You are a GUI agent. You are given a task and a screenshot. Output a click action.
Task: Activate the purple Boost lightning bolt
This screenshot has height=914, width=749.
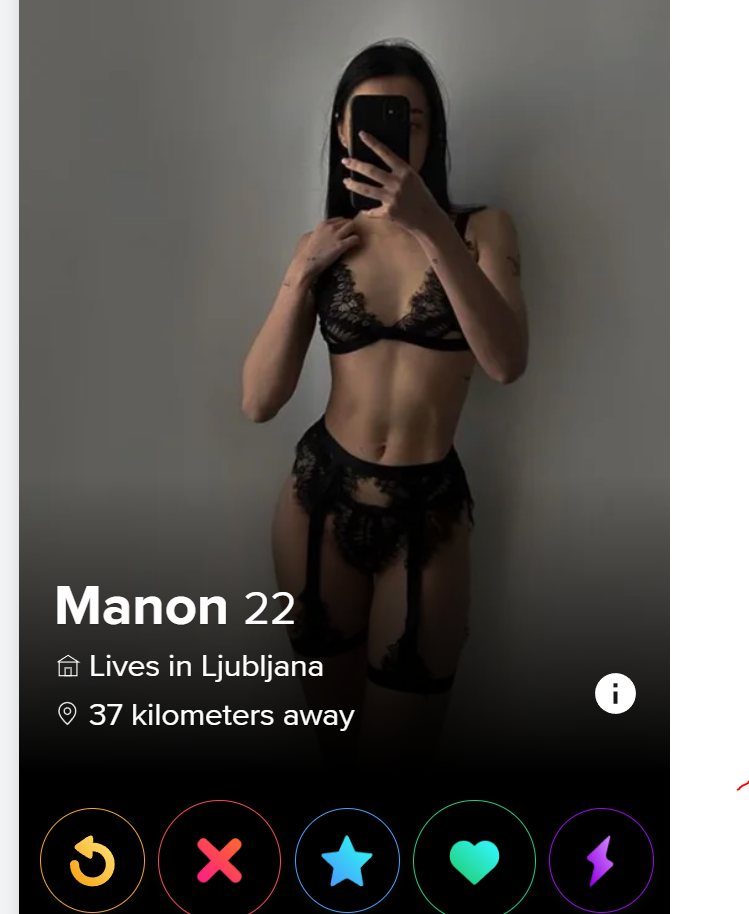pos(601,860)
